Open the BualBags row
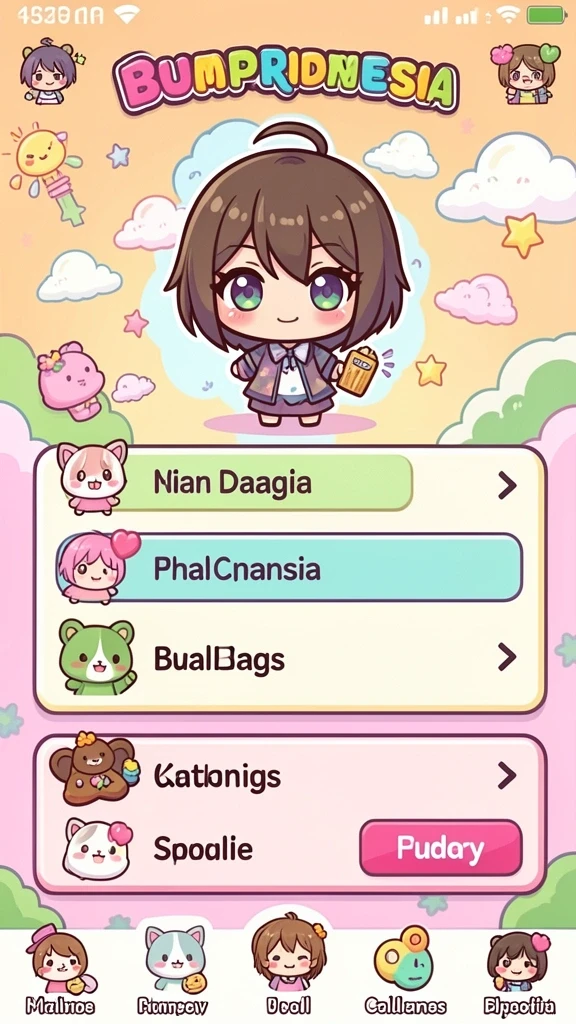This screenshot has height=1024, width=576. (291, 657)
